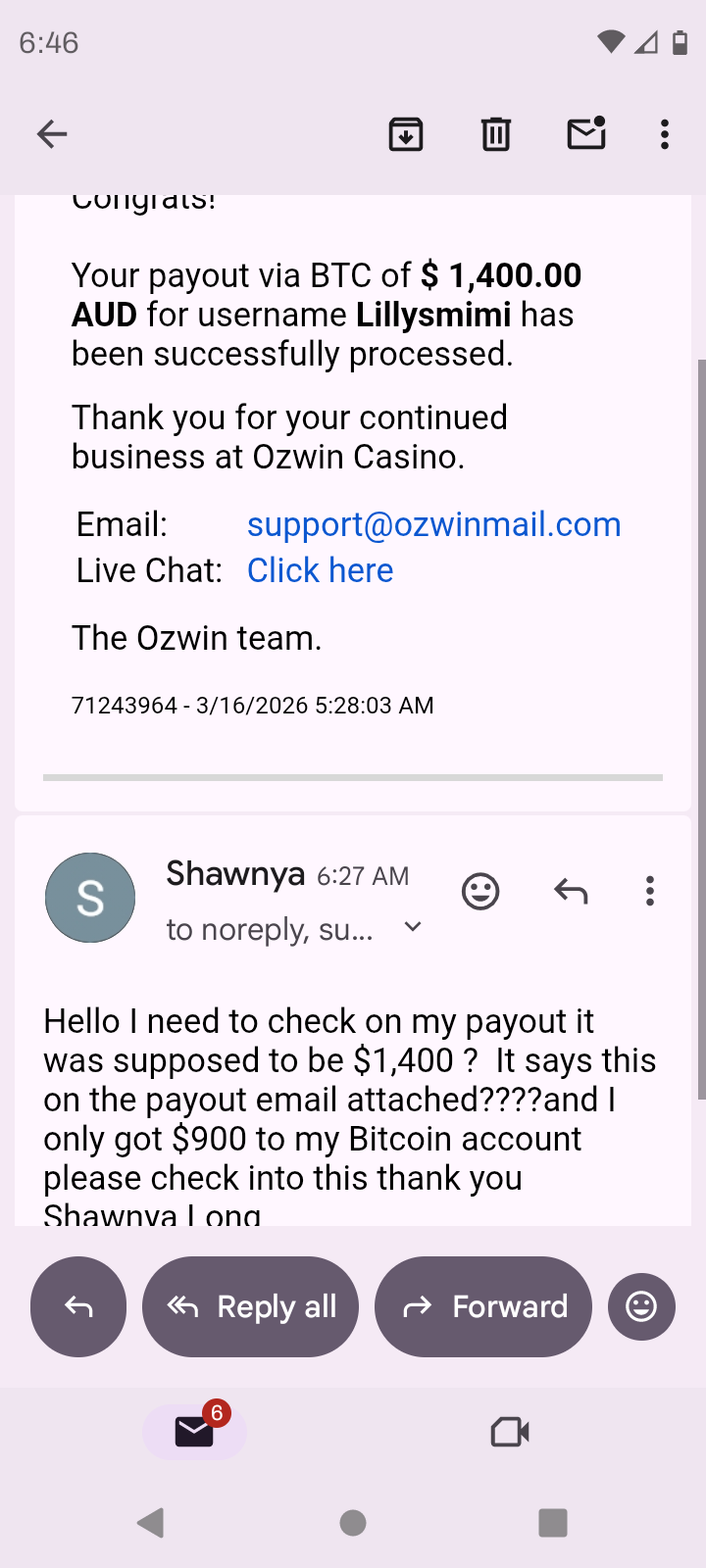
Task: Go to the system home screen
Action: coord(353,1523)
